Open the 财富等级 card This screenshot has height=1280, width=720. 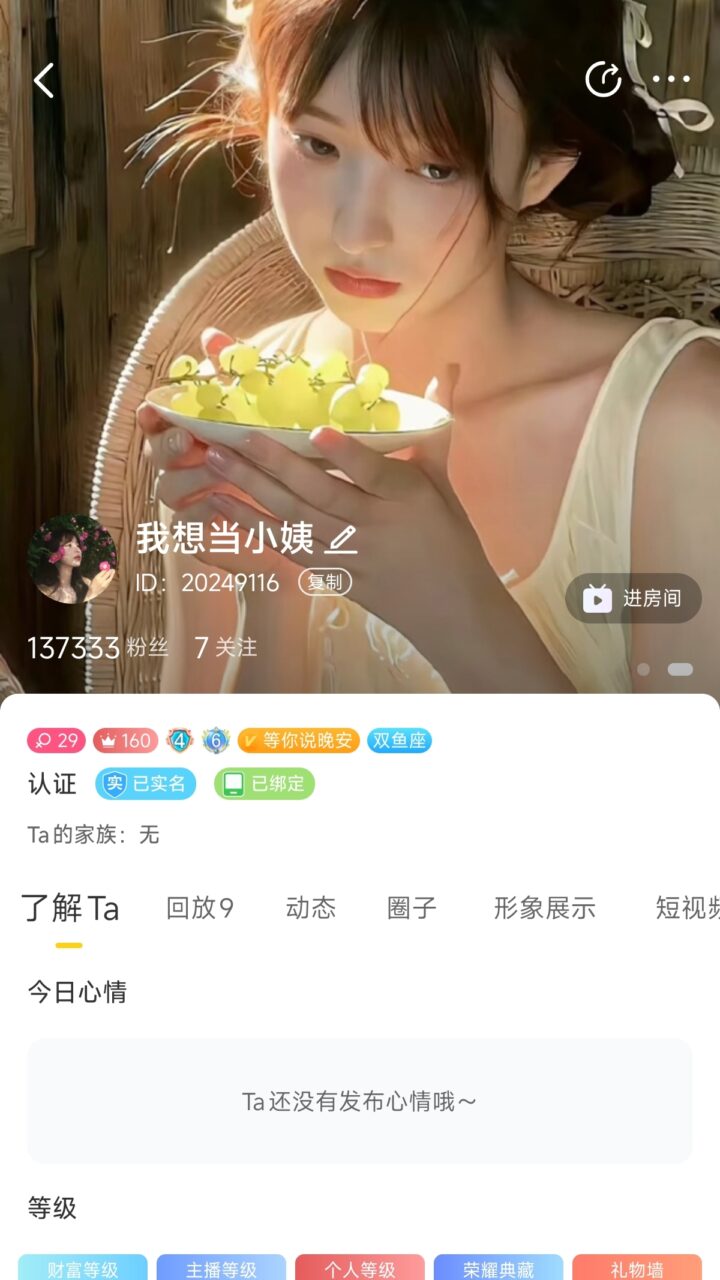click(83, 1268)
